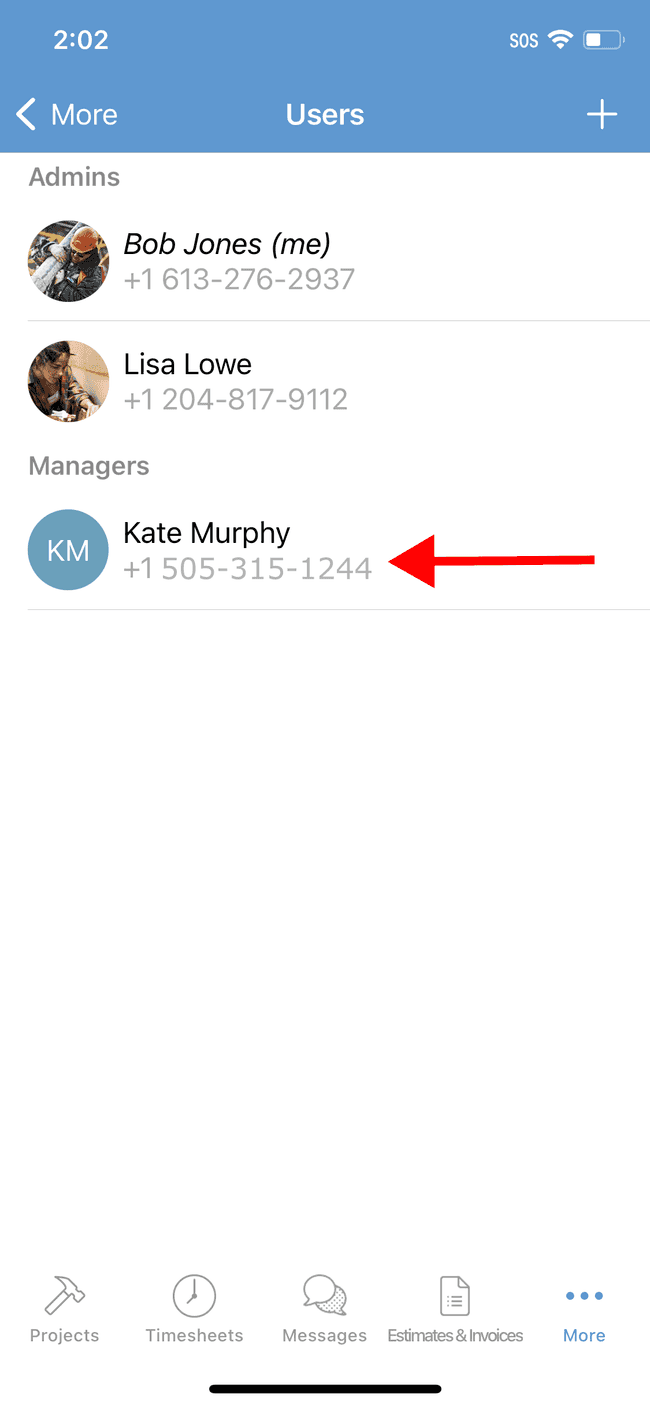Add a new user with the plus icon
The height and width of the screenshot is (1407, 650).
click(601, 115)
